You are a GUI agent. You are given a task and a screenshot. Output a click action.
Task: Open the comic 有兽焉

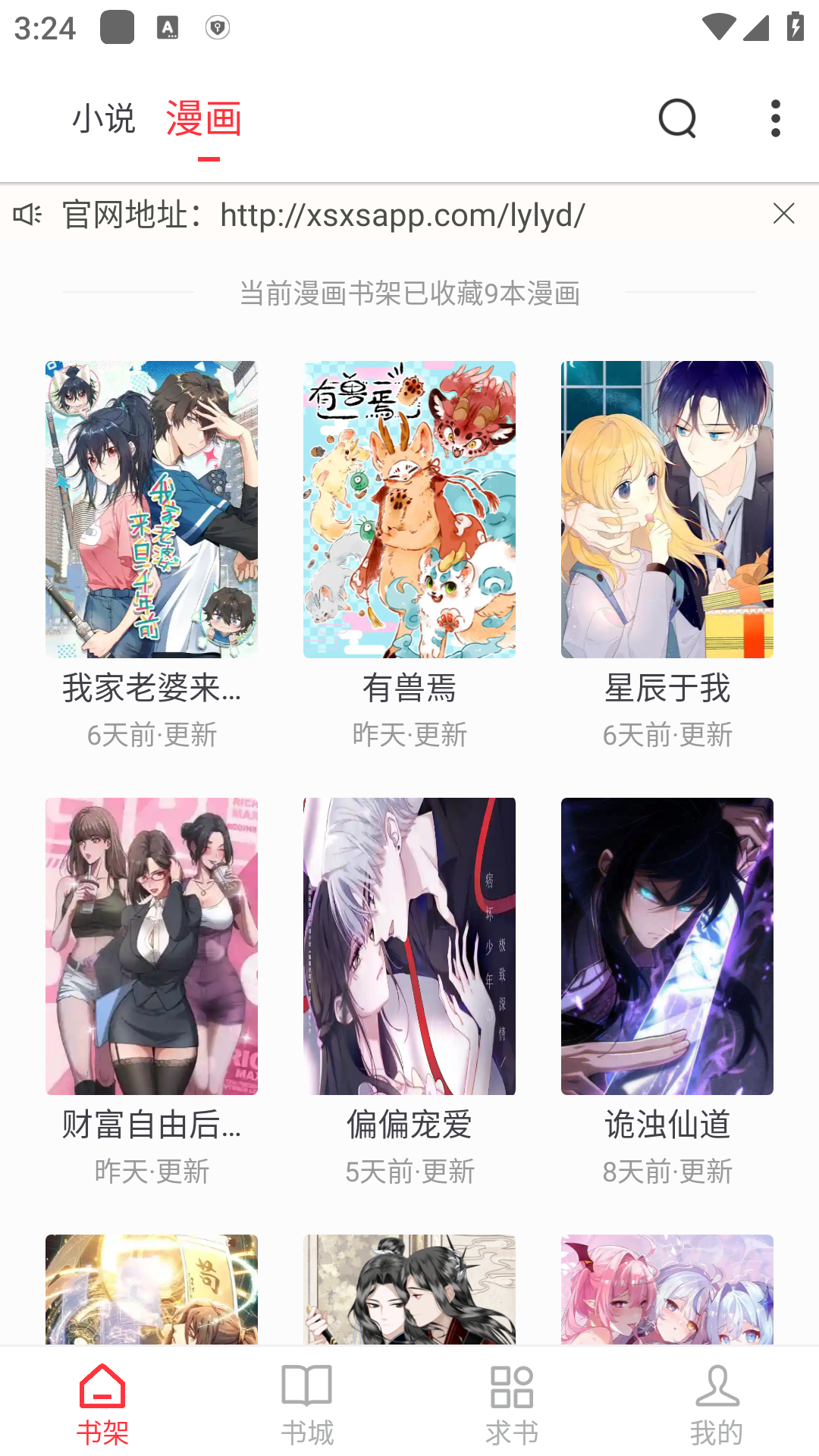pos(409,510)
